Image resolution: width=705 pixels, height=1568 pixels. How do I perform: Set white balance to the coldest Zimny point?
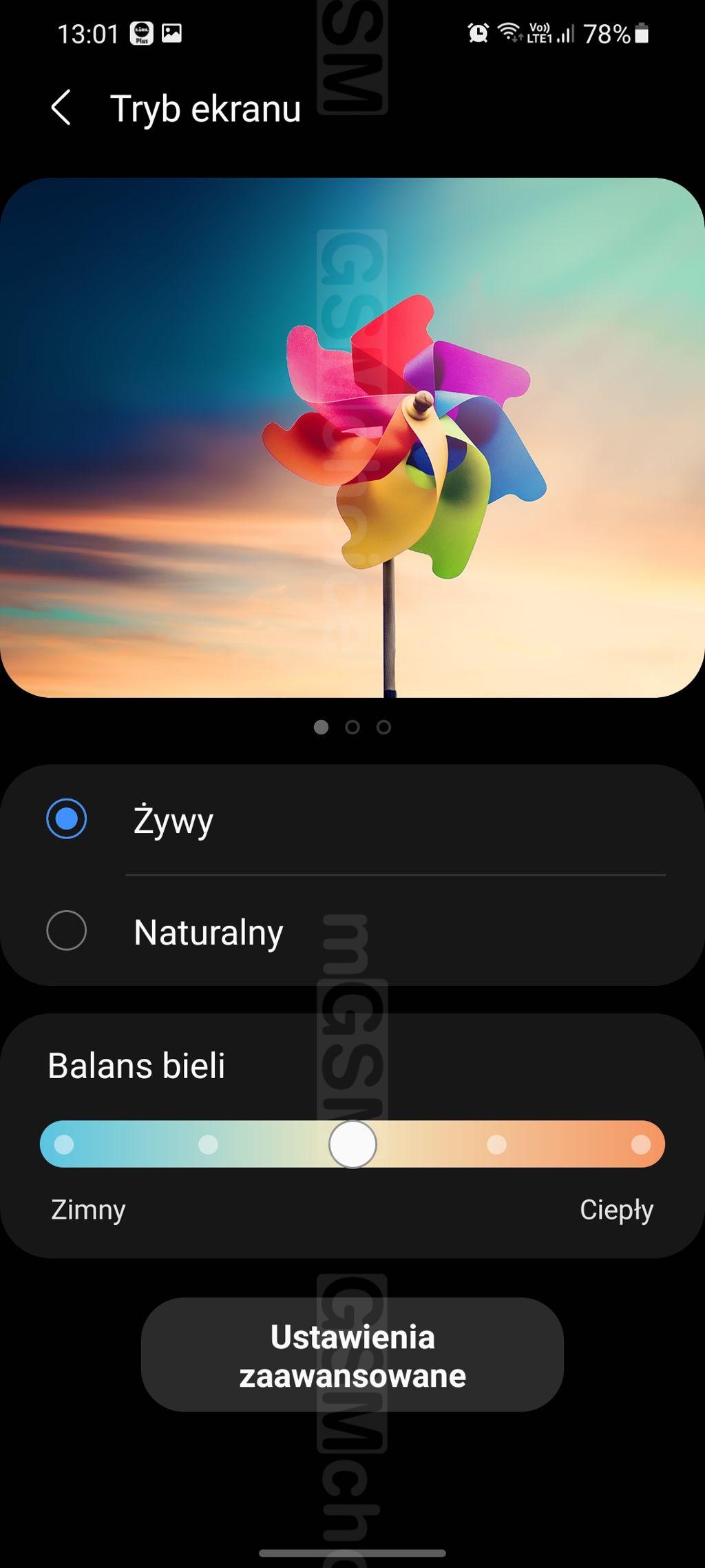point(64,1144)
